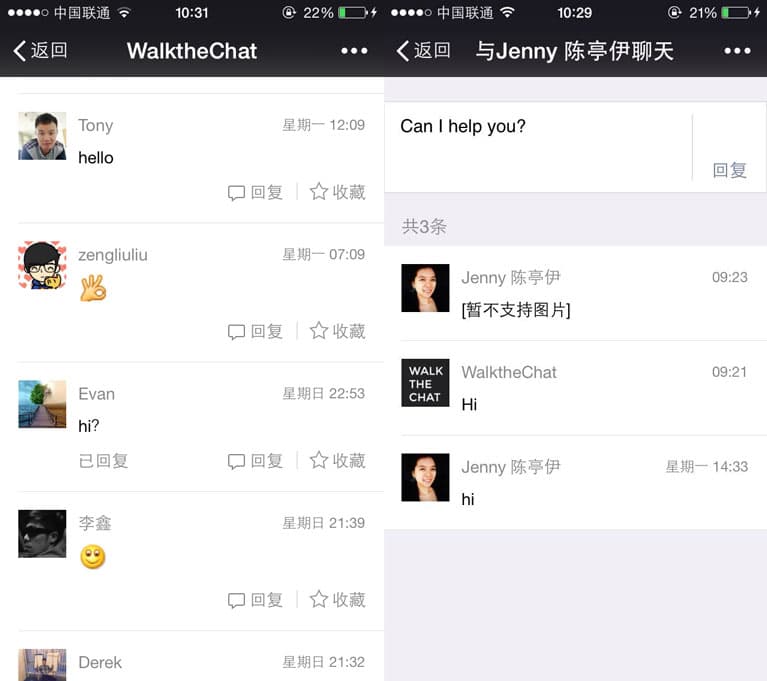The image size is (767, 681).
Task: Return from the Jenny 陈亭伊 chat screen
Action: pos(423,51)
